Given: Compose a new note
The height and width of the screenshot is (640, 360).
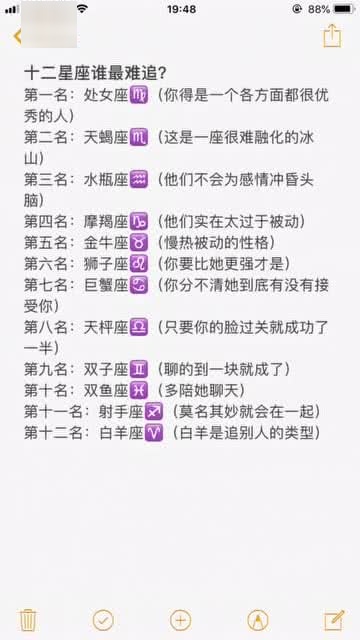Looking at the screenshot, I should pyautogui.click(x=334, y=620).
